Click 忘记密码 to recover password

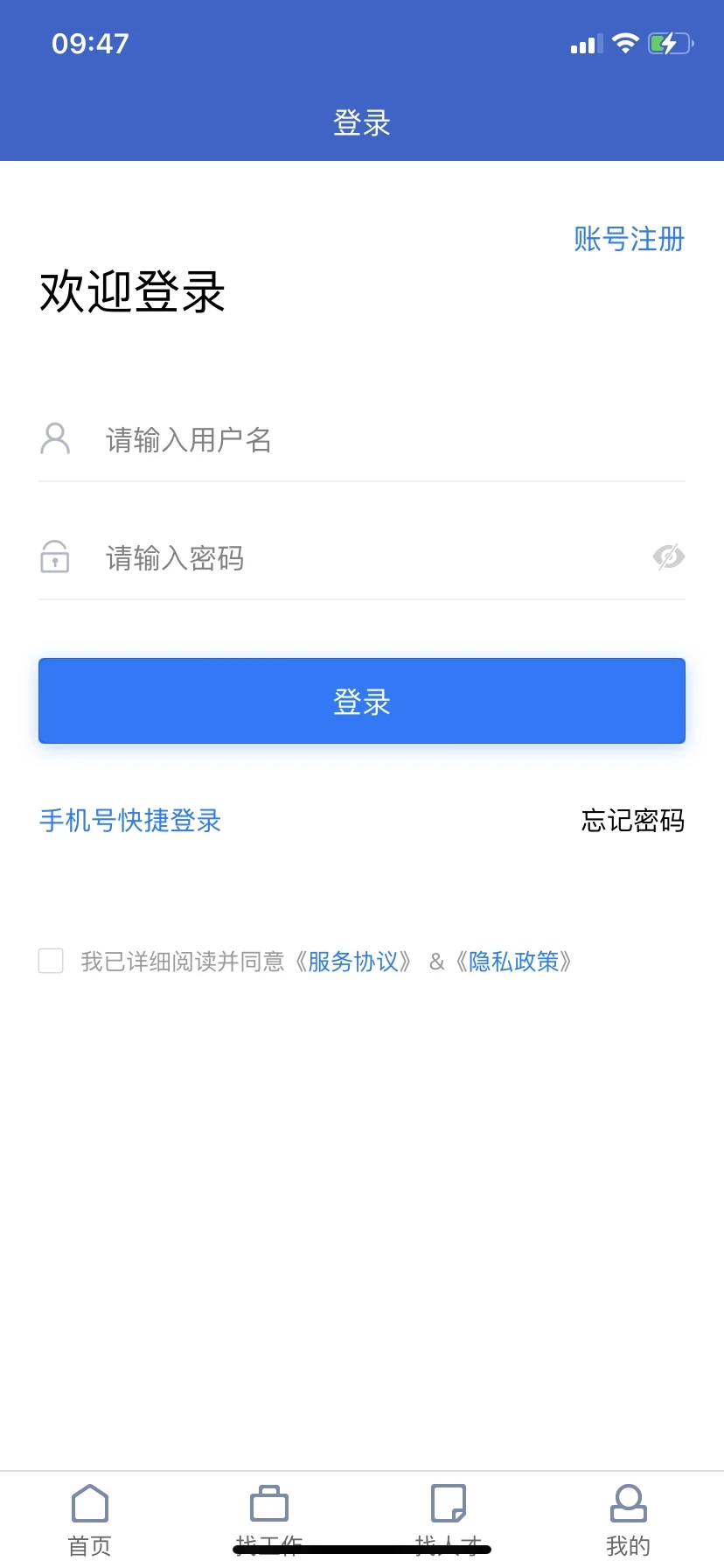click(632, 821)
